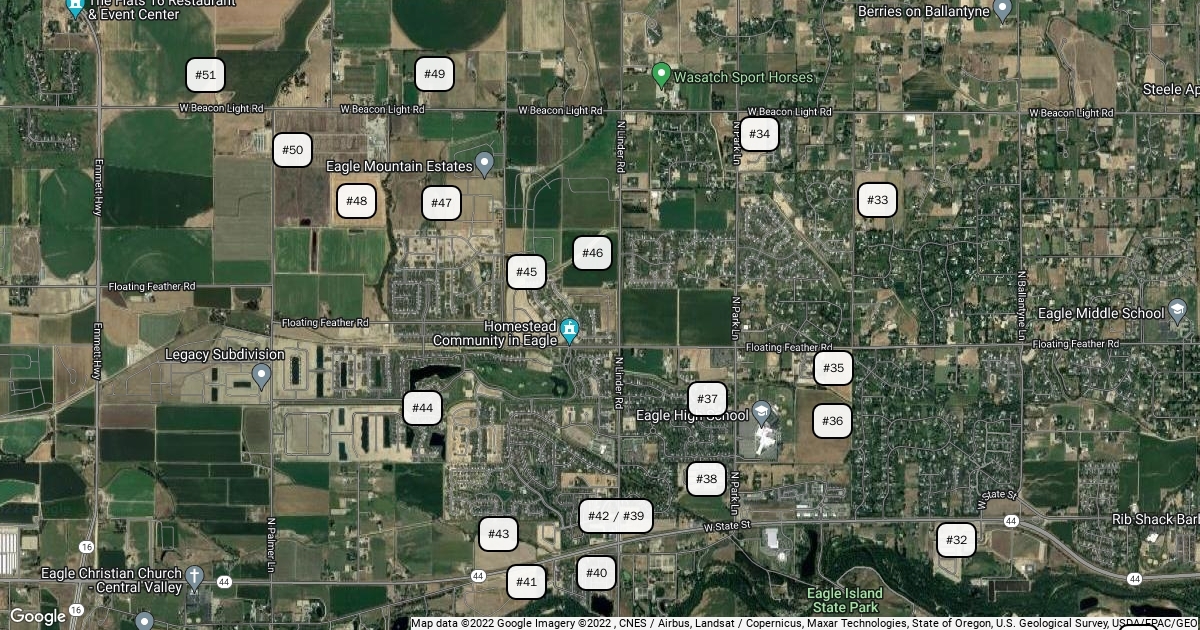Open marker #36
This screenshot has width=1200, height=630.
tap(832, 421)
